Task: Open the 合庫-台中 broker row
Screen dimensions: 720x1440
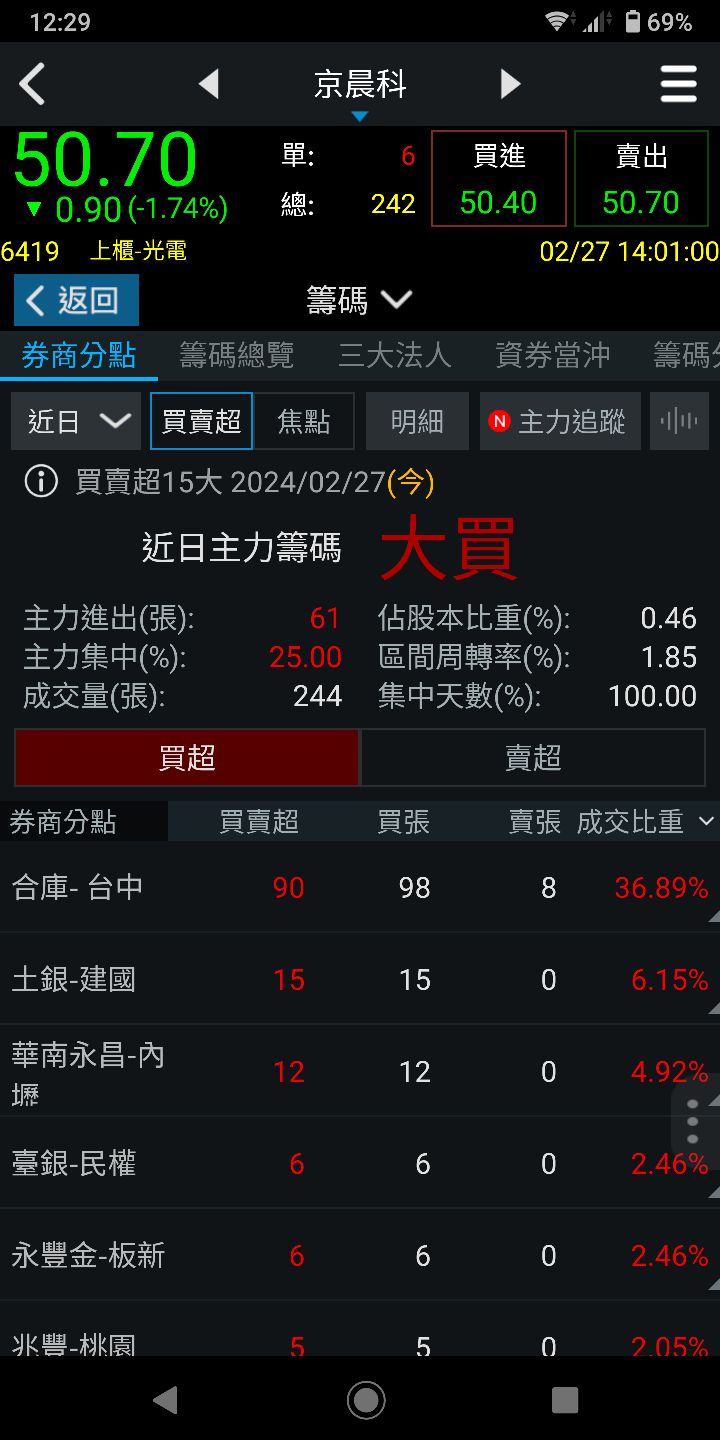Action: [x=360, y=887]
